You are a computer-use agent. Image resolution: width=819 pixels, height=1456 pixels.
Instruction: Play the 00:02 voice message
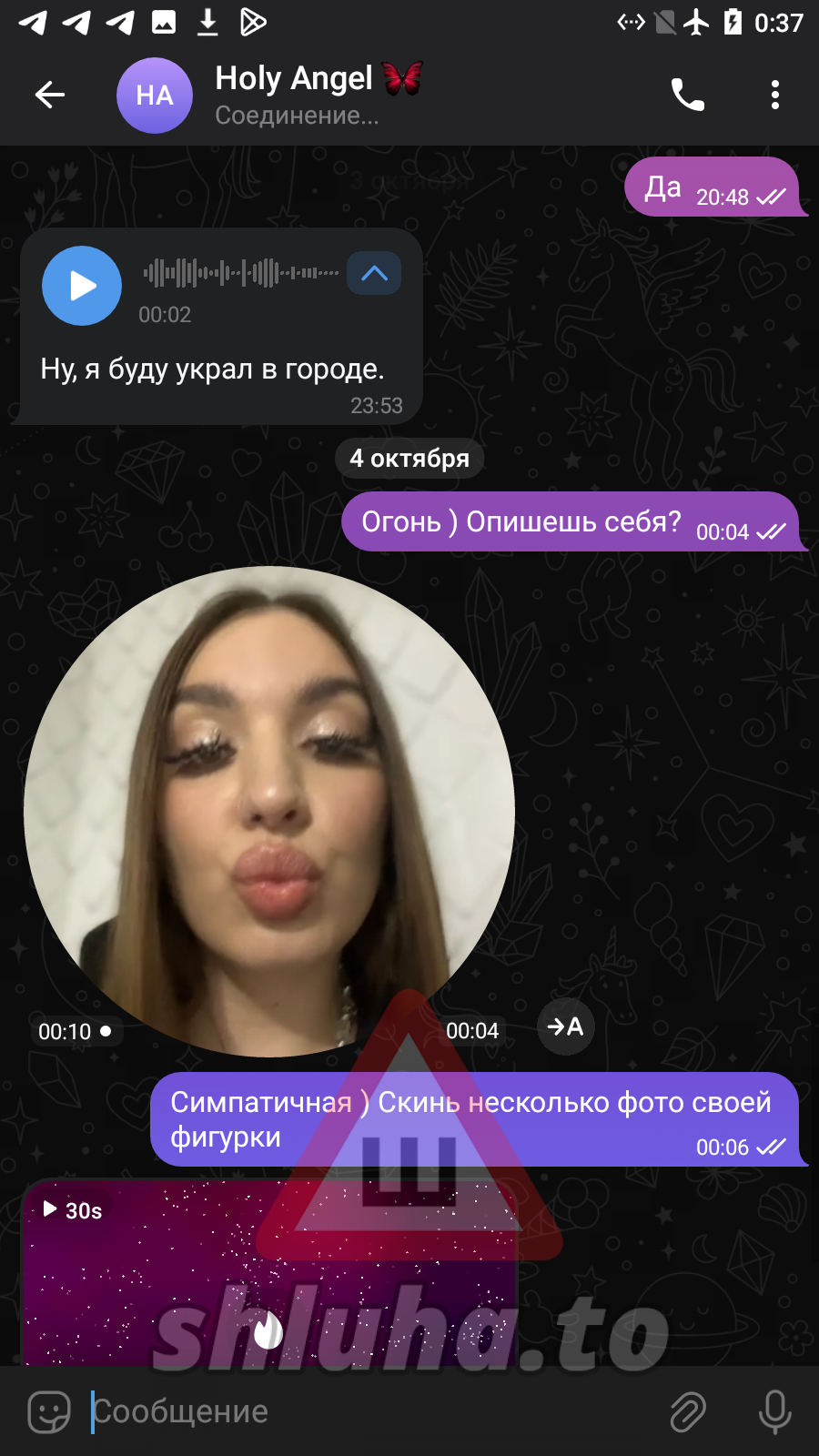[82, 286]
